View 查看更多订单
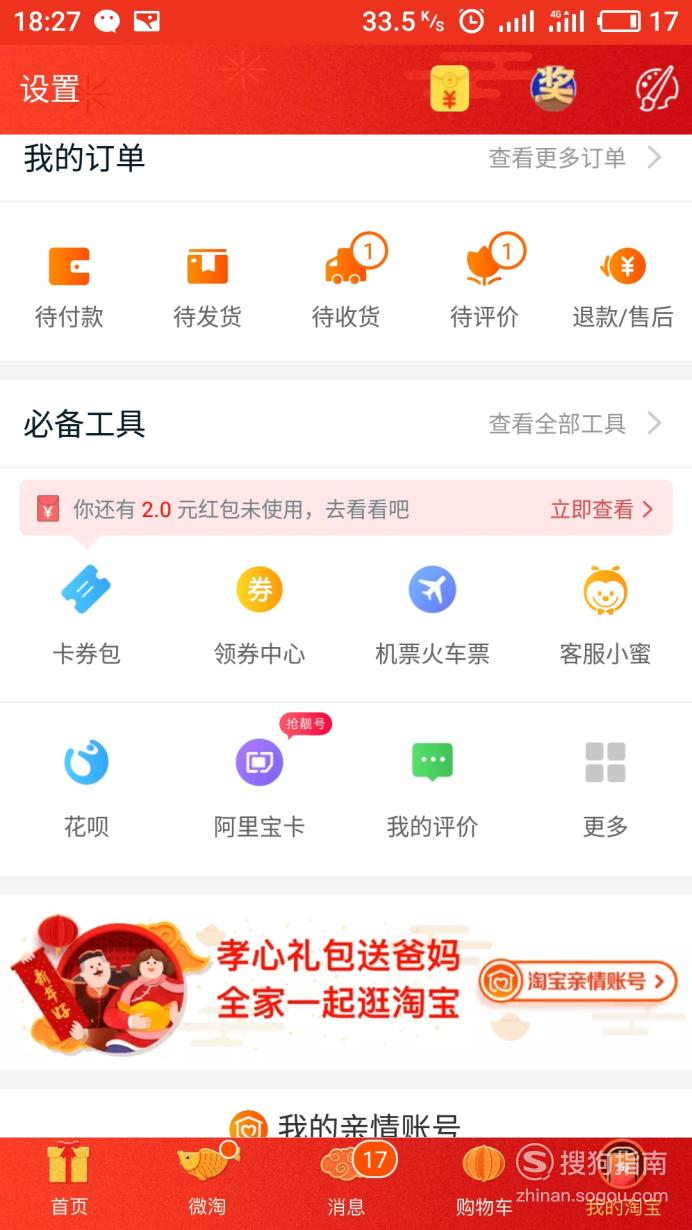This screenshot has height=1230, width=692. (x=575, y=158)
